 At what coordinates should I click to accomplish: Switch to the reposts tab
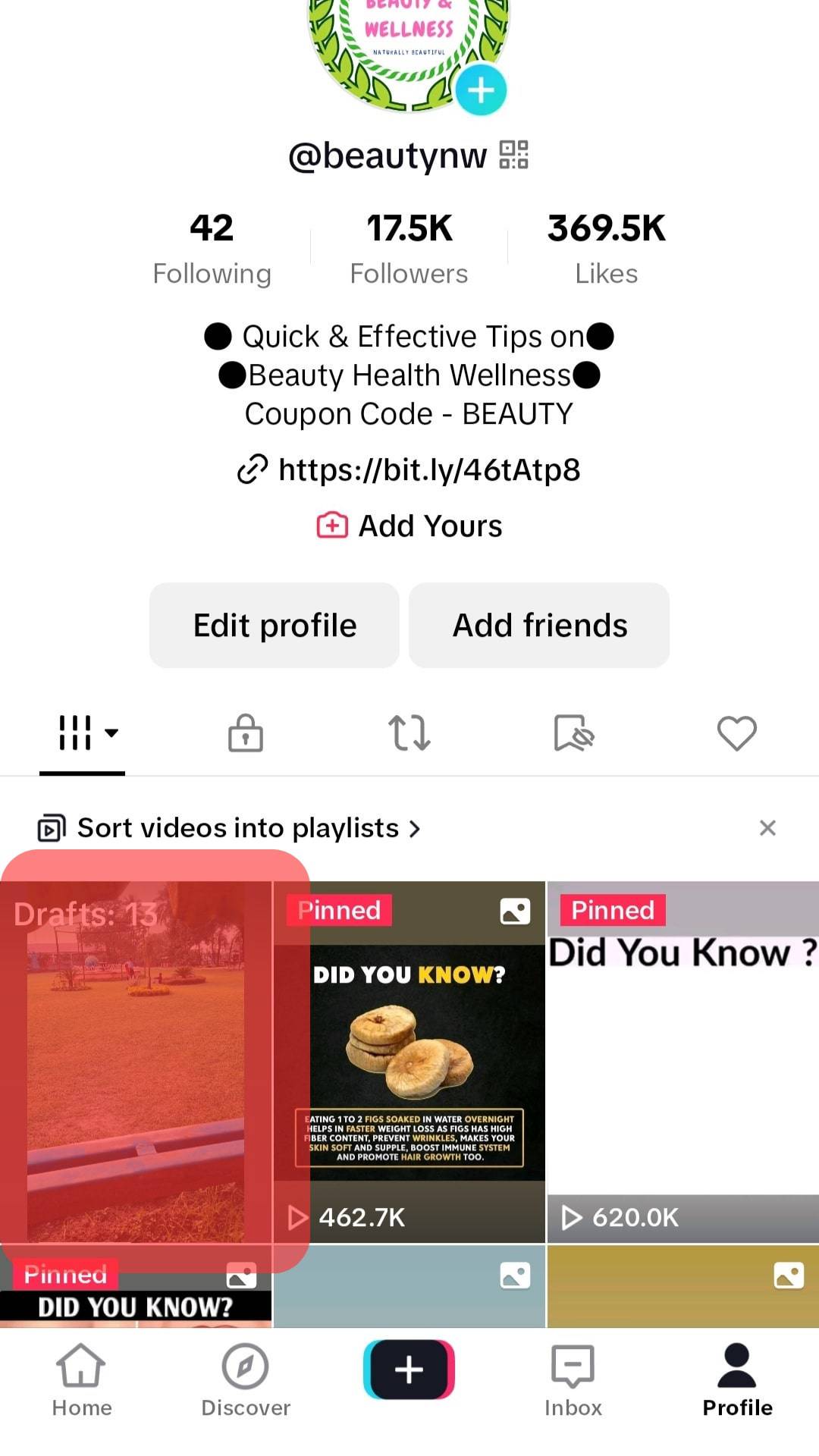pos(409,733)
